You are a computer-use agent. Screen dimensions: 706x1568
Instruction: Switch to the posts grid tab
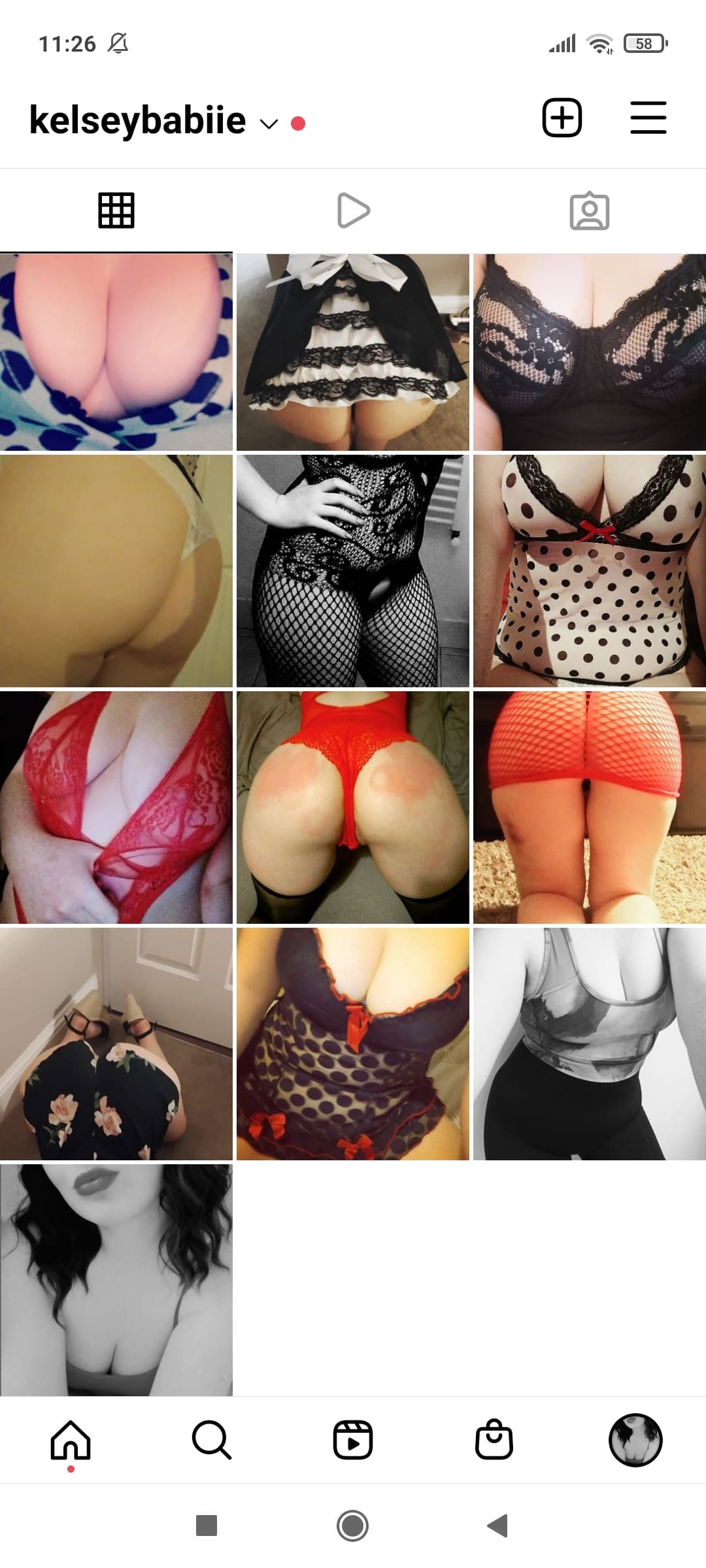coord(116,210)
